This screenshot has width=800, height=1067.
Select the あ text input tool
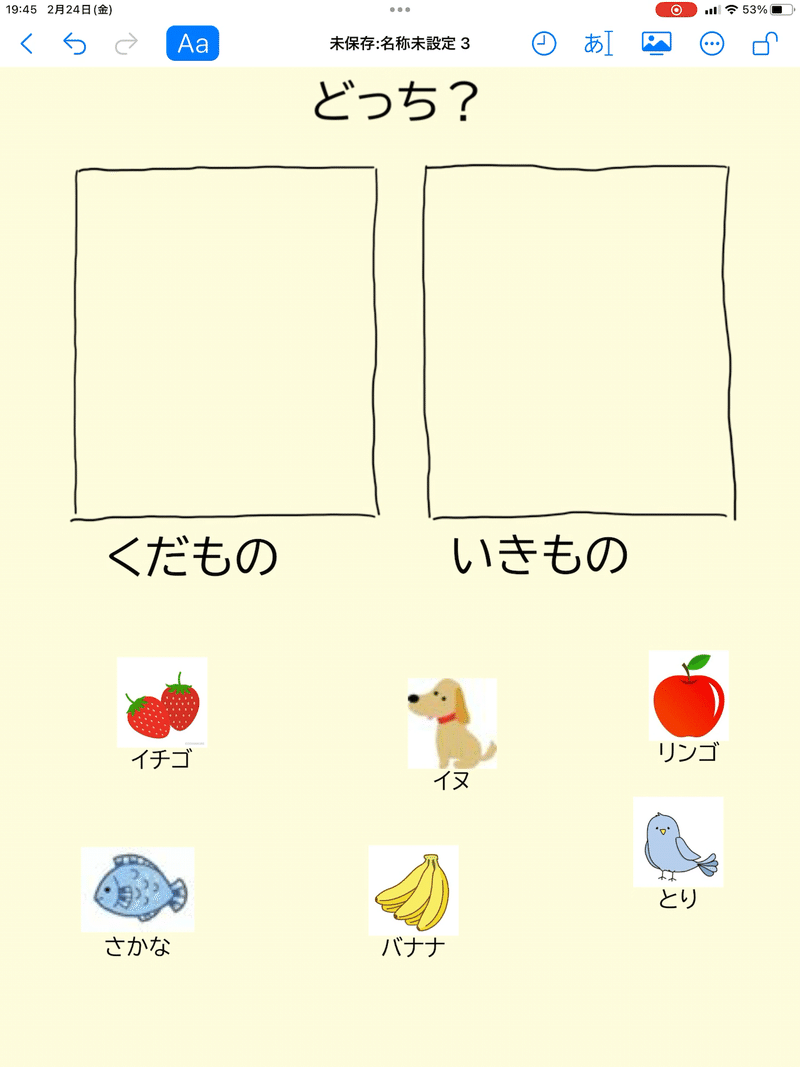(598, 43)
